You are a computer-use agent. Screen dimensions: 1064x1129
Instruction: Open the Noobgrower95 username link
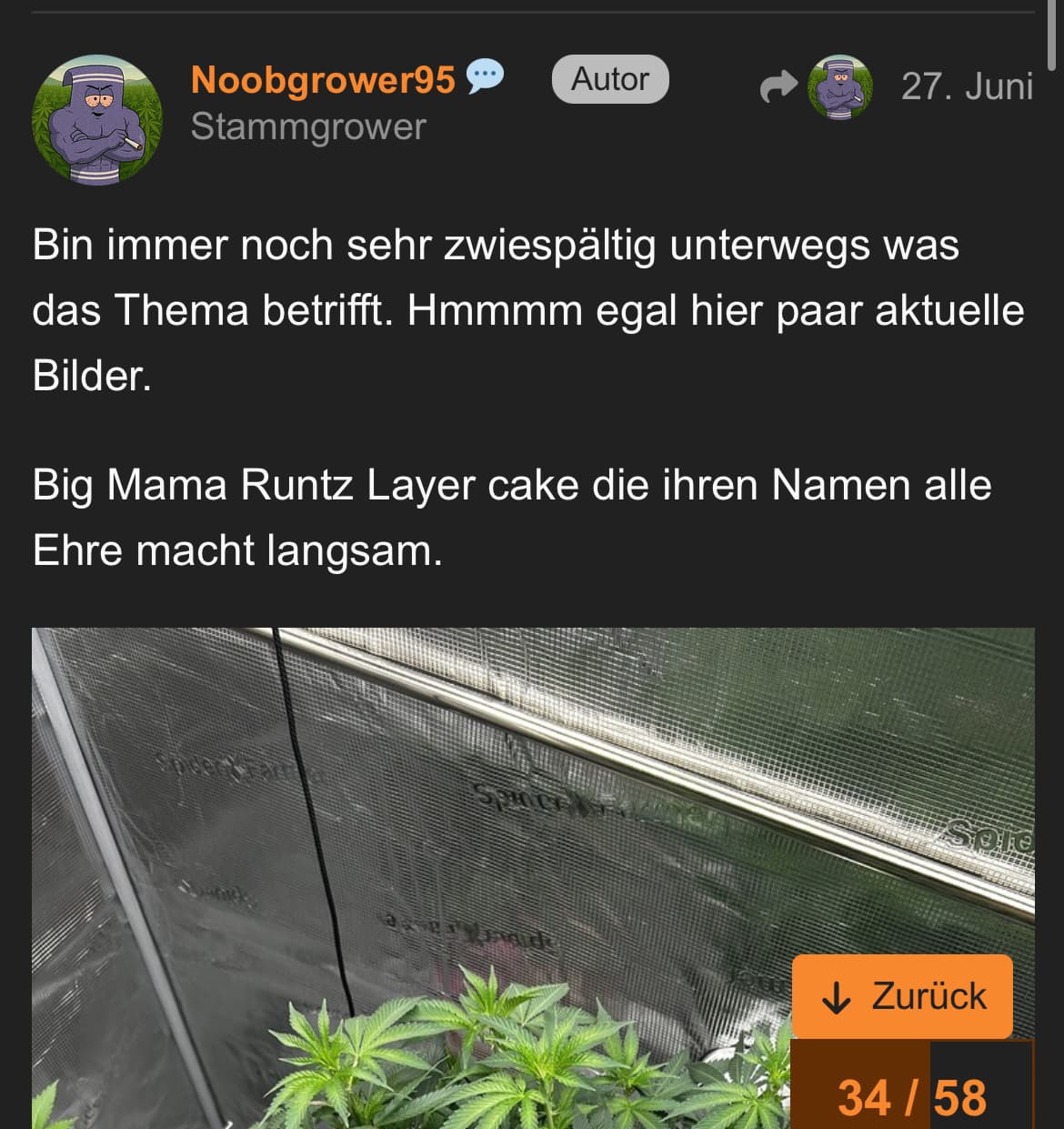pyautogui.click(x=323, y=80)
